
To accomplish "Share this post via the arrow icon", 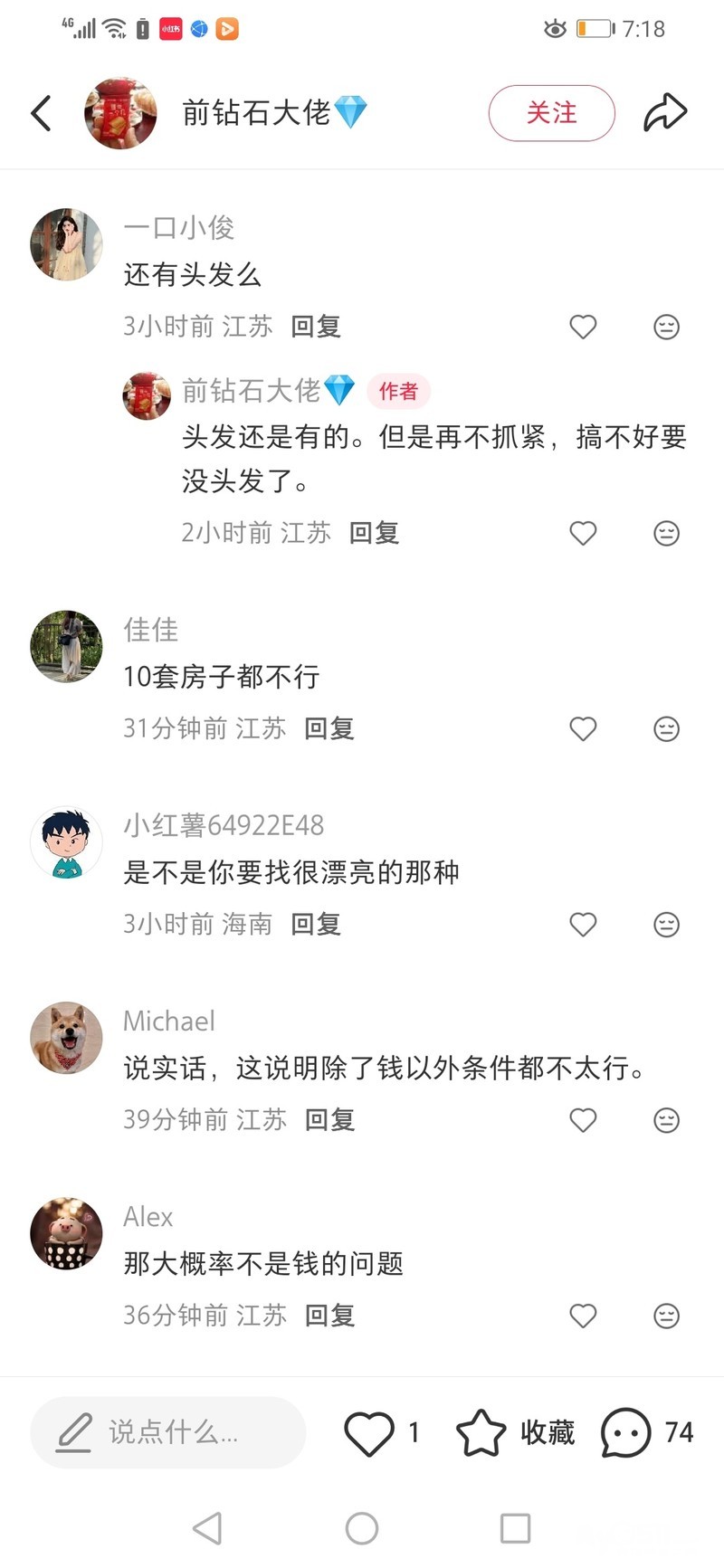I will pos(665,113).
